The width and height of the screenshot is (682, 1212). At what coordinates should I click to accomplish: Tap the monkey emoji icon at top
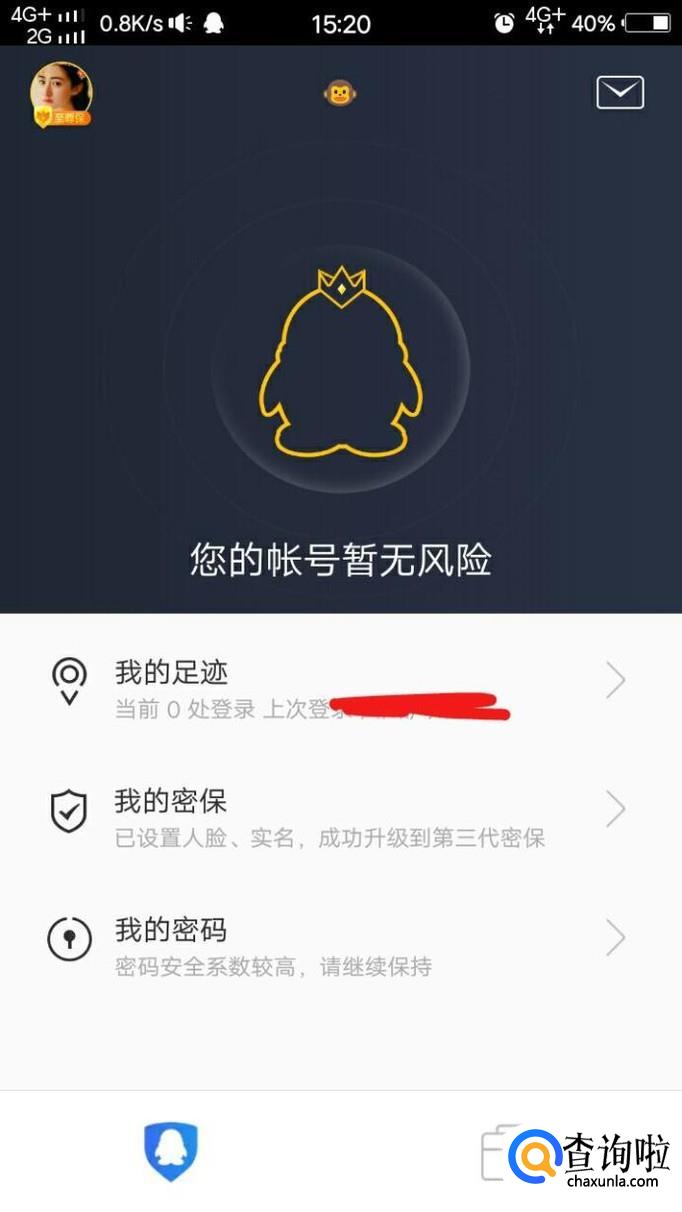tap(340, 94)
